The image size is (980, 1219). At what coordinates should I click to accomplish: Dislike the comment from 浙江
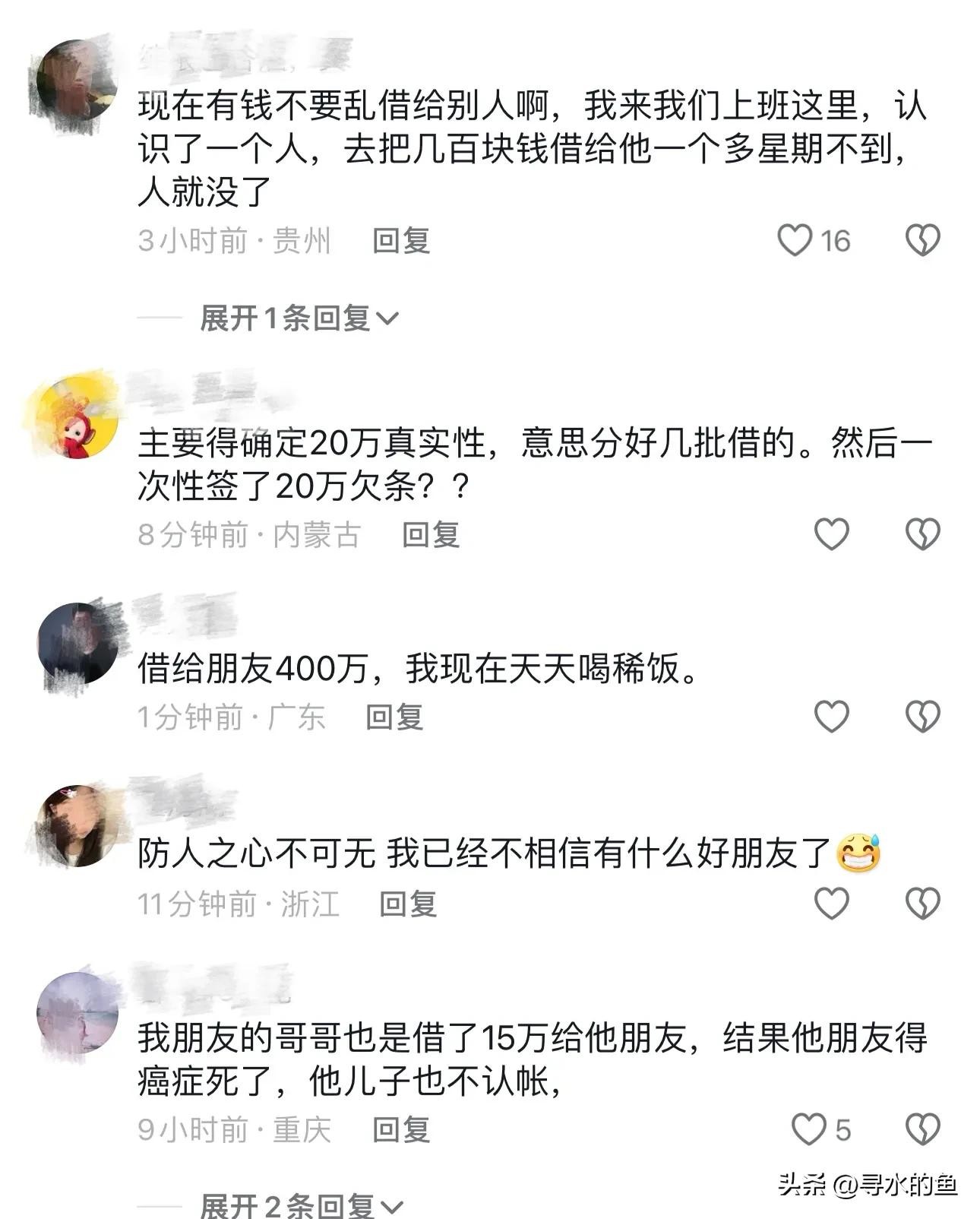click(923, 904)
